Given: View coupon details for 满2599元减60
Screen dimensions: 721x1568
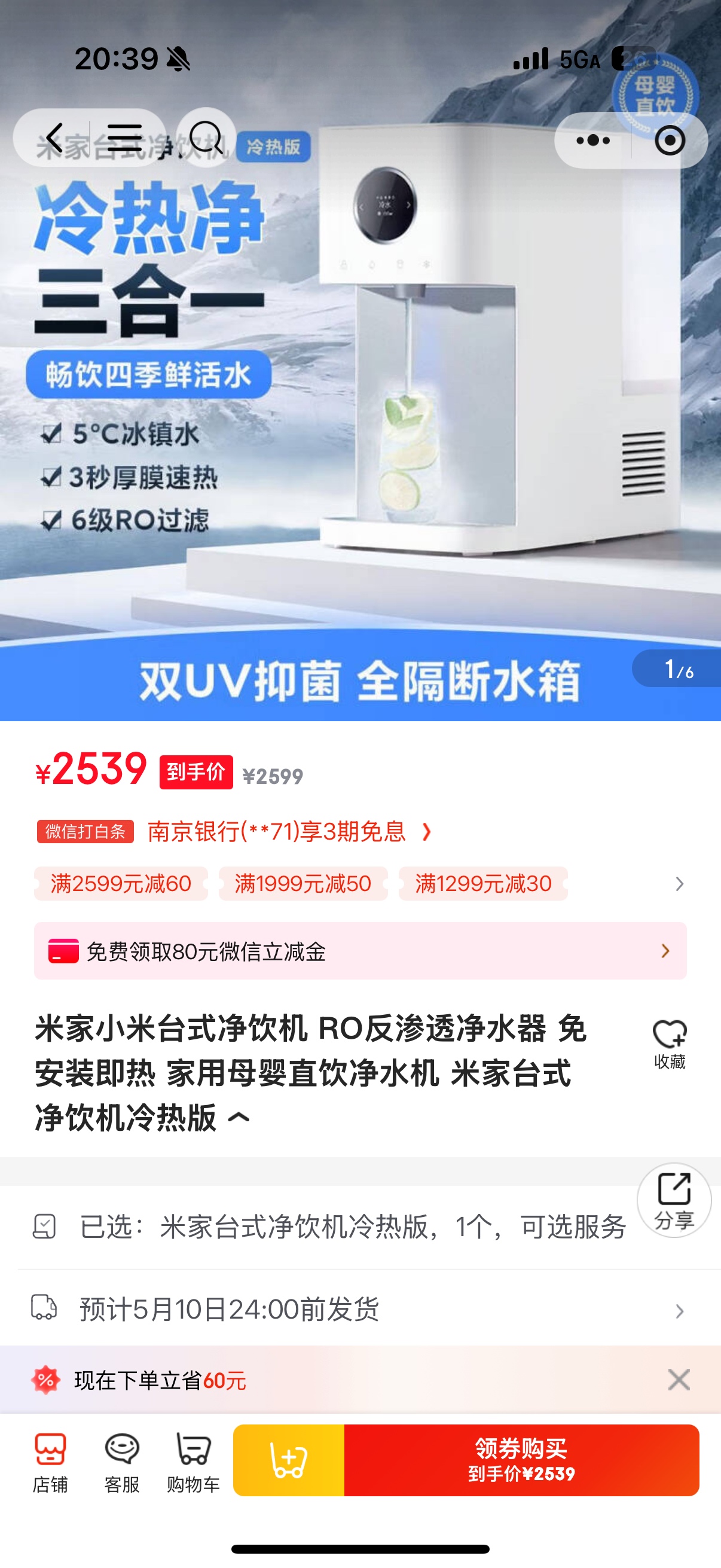Looking at the screenshot, I should point(121,884).
